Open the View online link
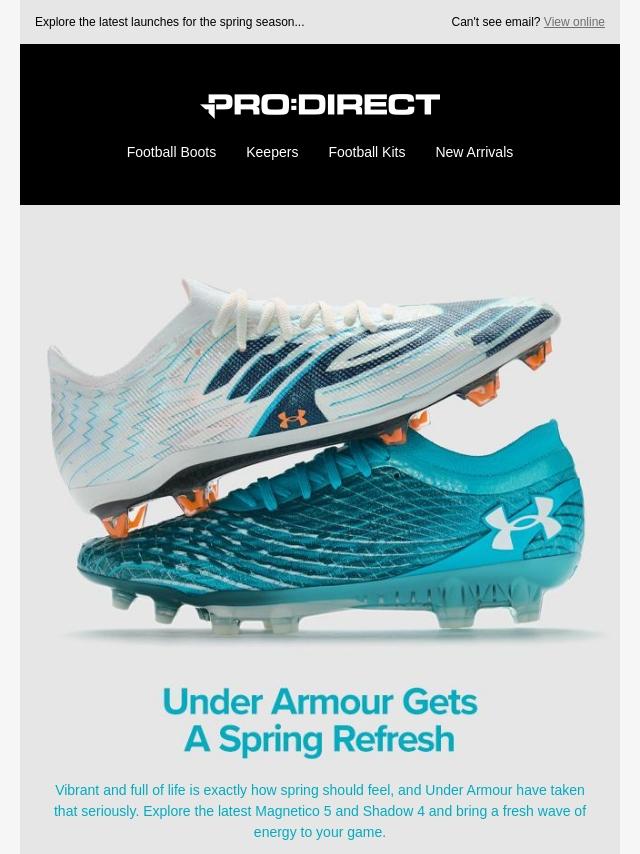The width and height of the screenshot is (640, 854). coord(574,22)
